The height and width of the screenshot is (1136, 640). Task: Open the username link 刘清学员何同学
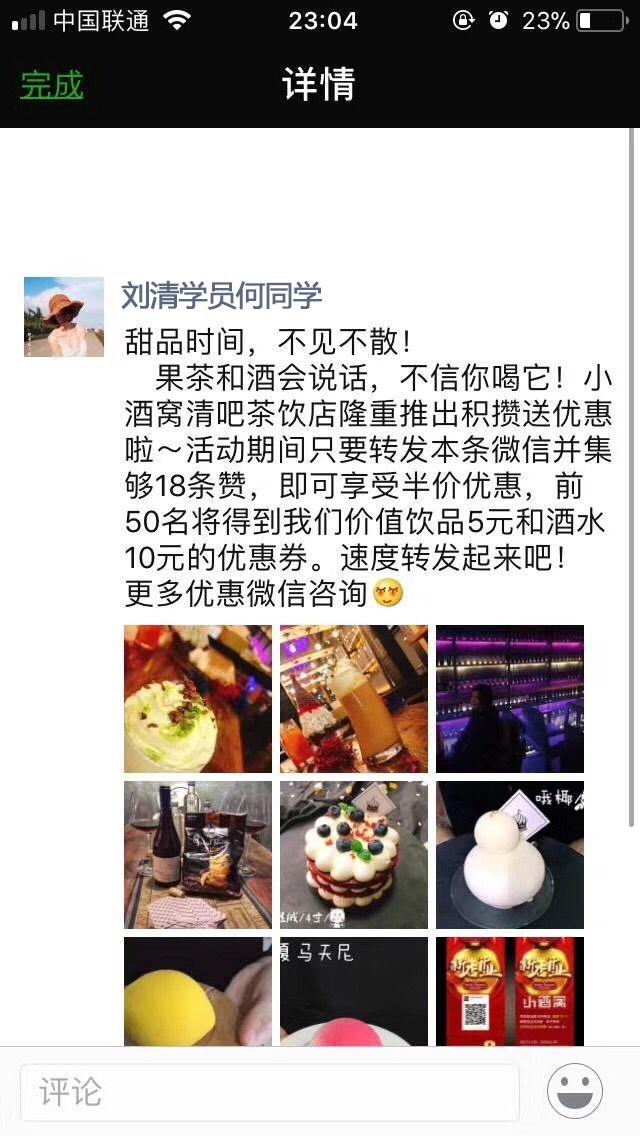click(x=221, y=295)
